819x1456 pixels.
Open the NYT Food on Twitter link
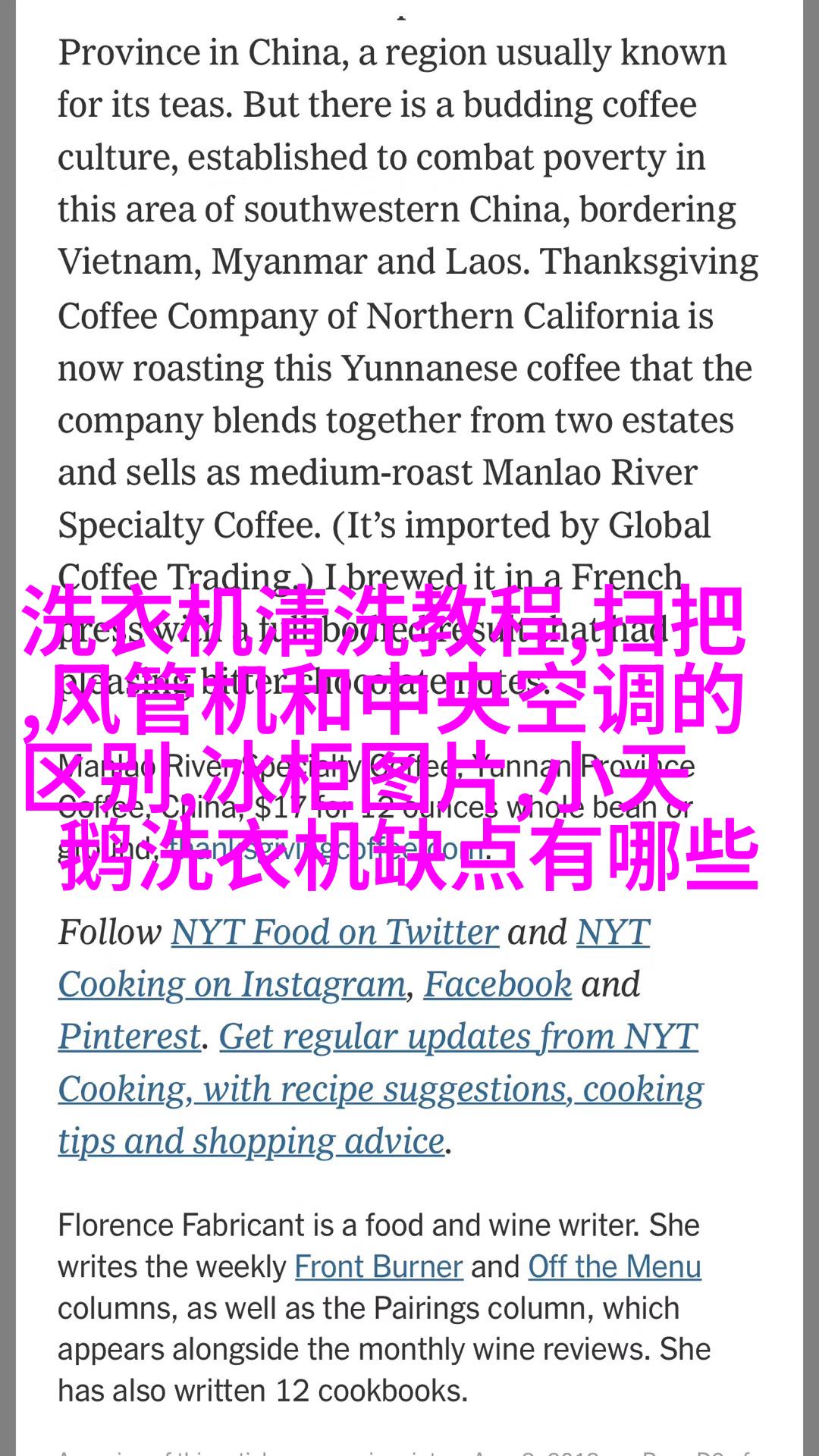click(334, 932)
